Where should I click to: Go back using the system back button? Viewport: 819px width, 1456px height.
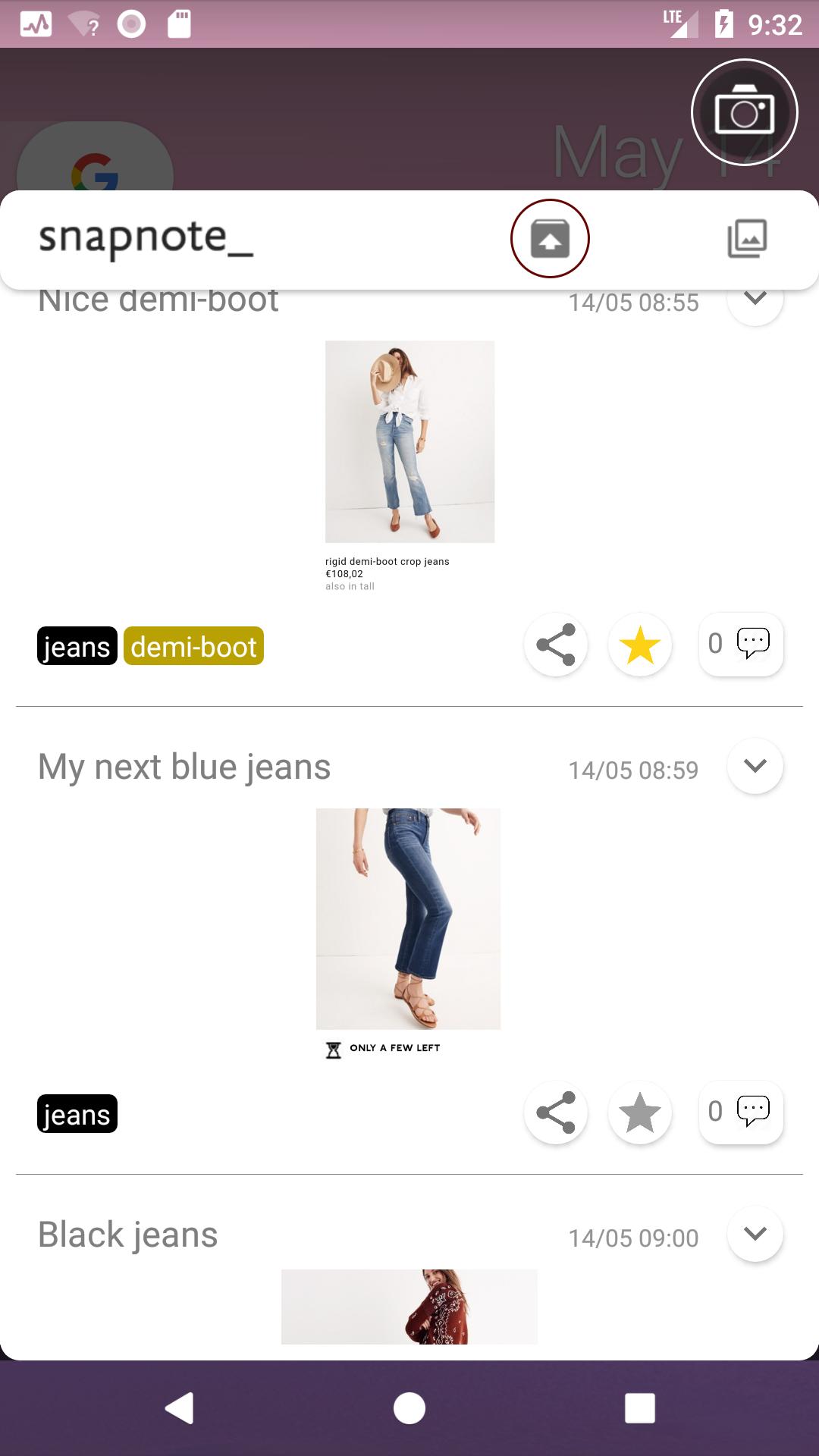tap(180, 1408)
